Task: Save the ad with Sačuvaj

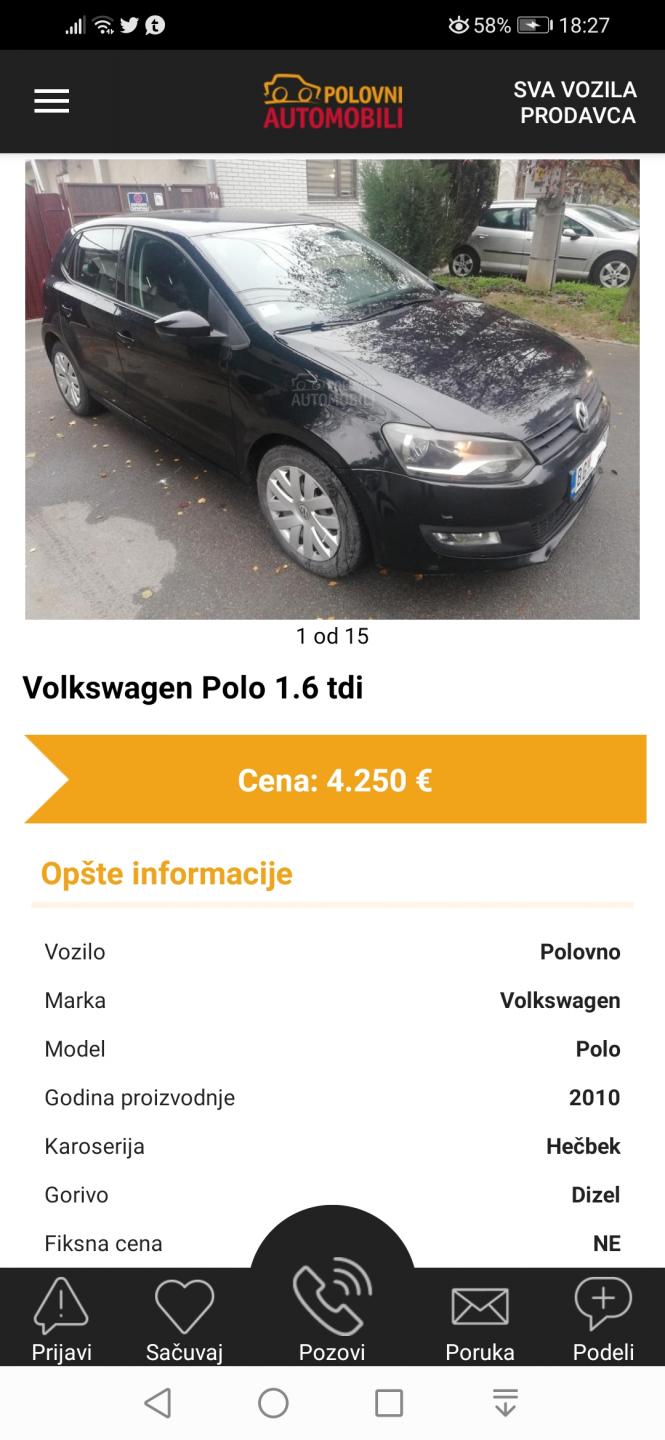Action: (184, 1320)
